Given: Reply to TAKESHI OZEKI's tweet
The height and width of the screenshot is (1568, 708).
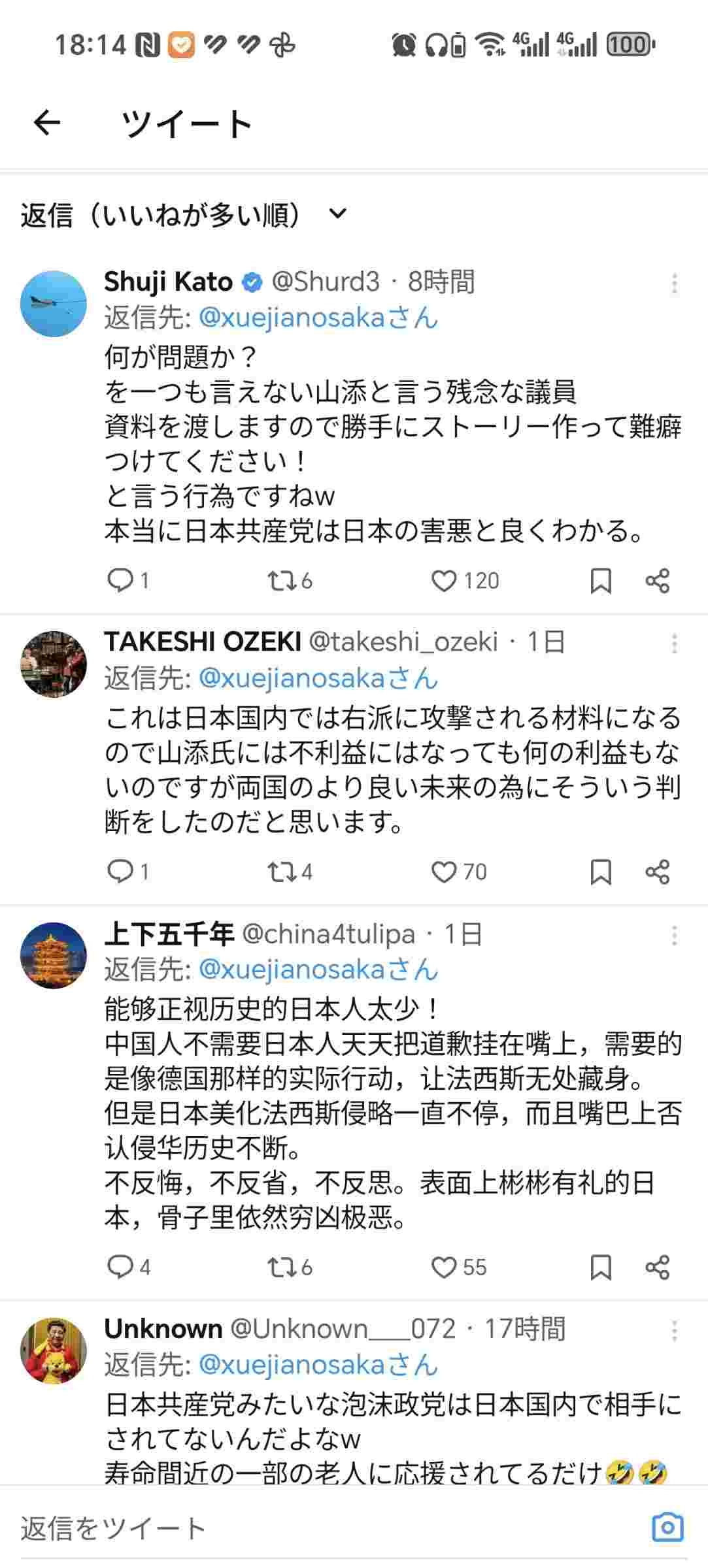Looking at the screenshot, I should (120, 872).
